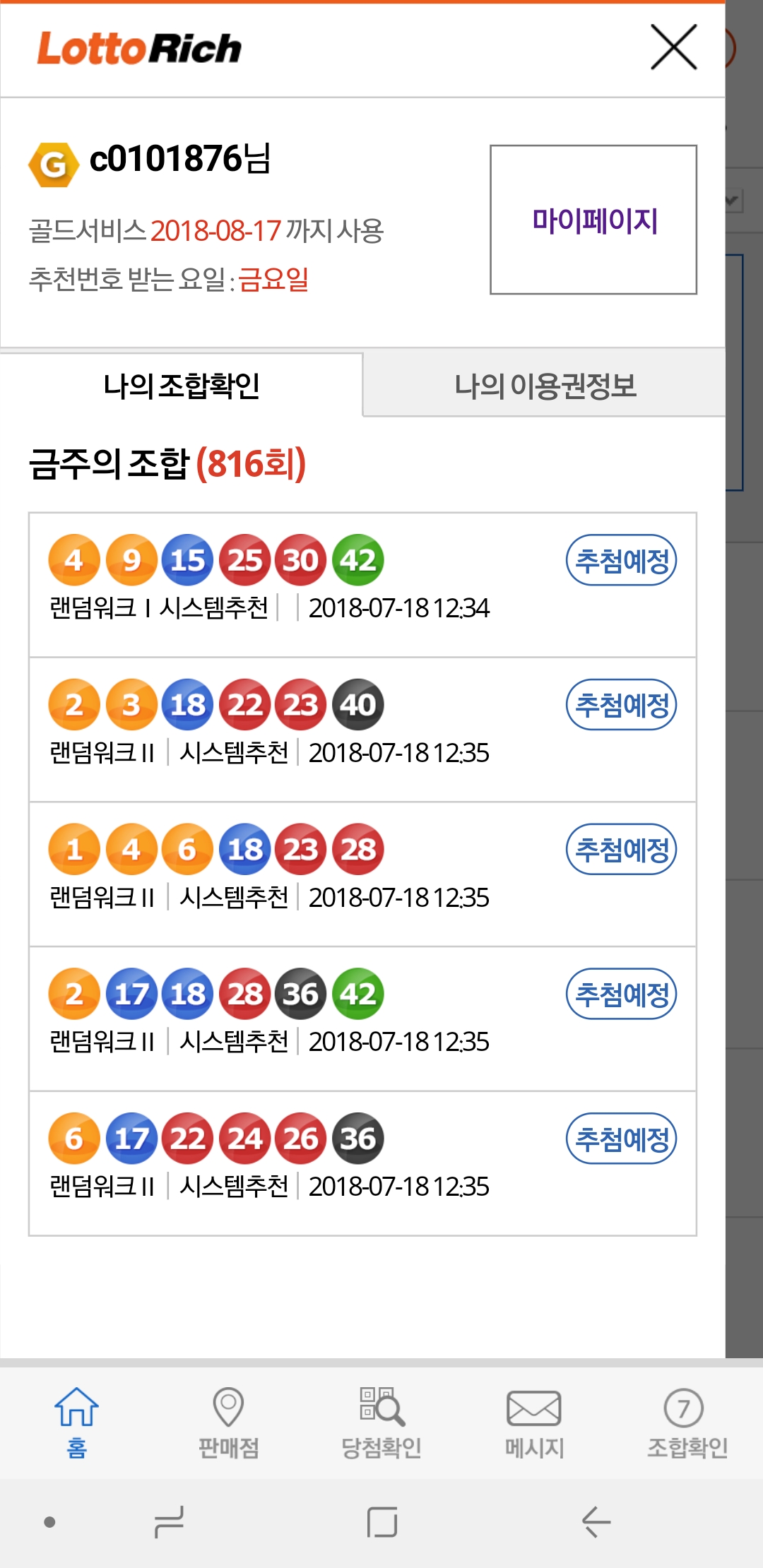Tap 추첨예정 for combination 1 4 6 18 23 28
The height and width of the screenshot is (1568, 763).
(x=621, y=849)
